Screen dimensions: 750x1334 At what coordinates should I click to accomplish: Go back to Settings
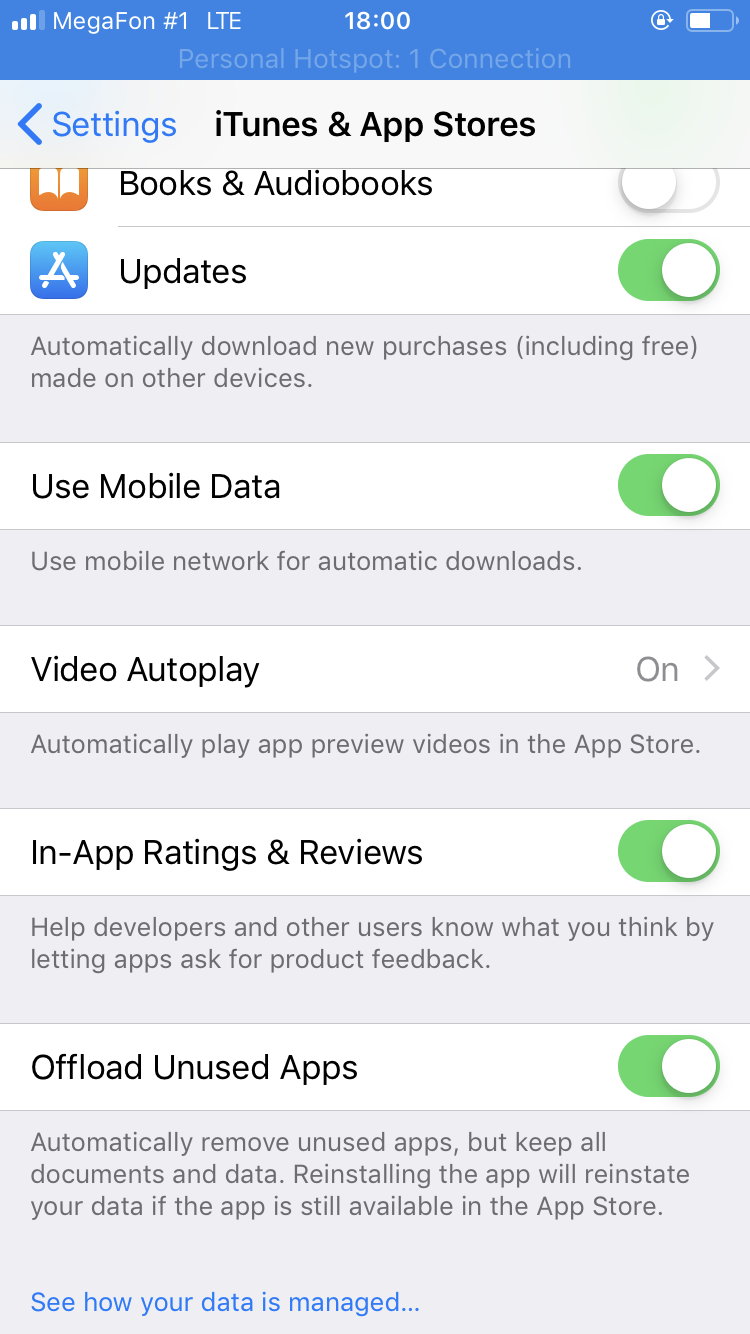point(97,125)
